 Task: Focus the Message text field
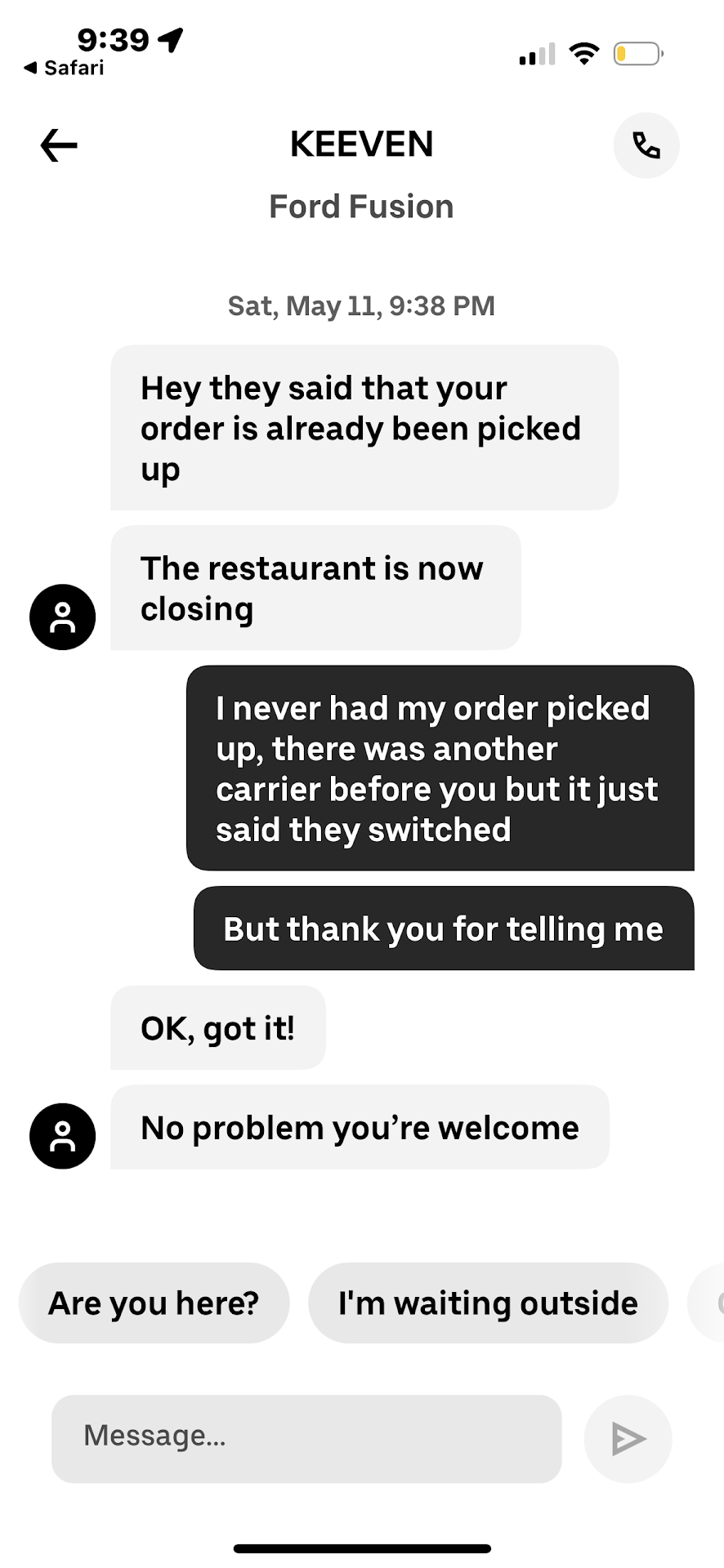[306, 1438]
